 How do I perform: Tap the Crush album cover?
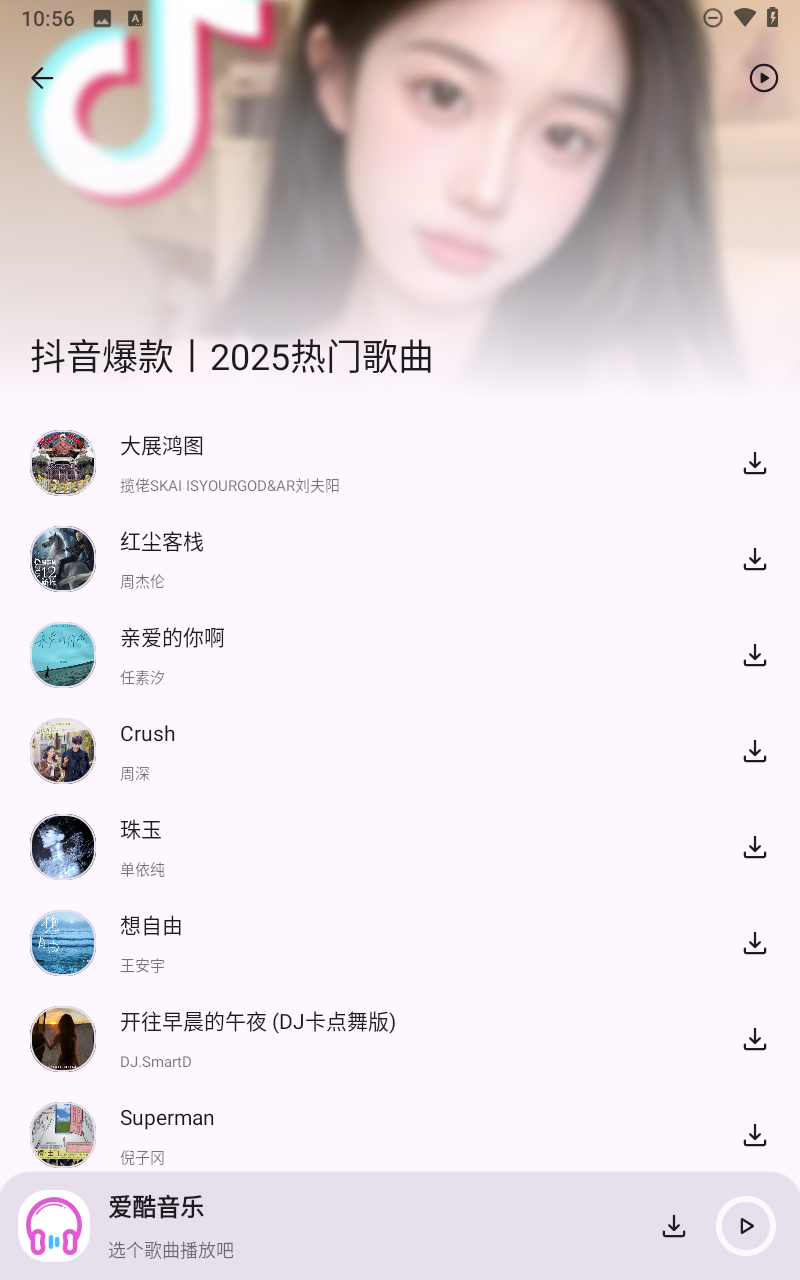point(62,751)
